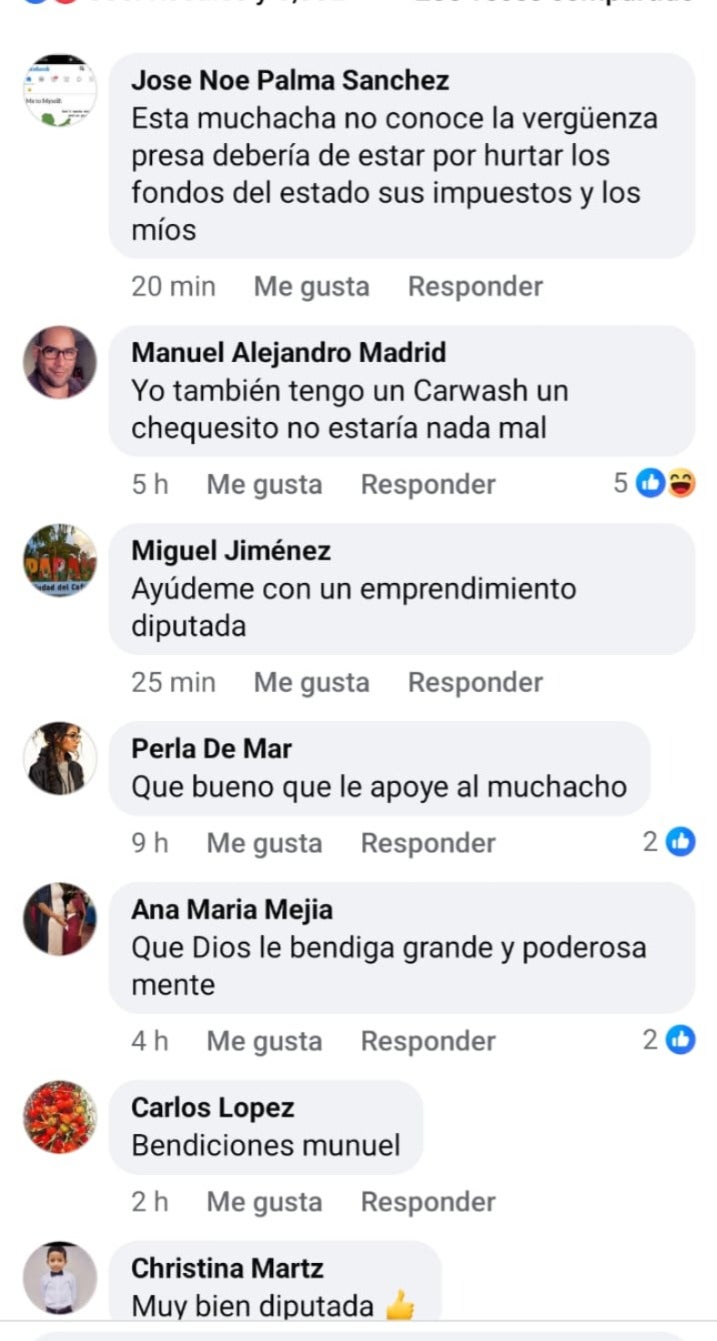Viewport: 717px width, 1341px height.
Task: Reply to Manuel Alejandro Madrid's comment
Action: pos(428,485)
